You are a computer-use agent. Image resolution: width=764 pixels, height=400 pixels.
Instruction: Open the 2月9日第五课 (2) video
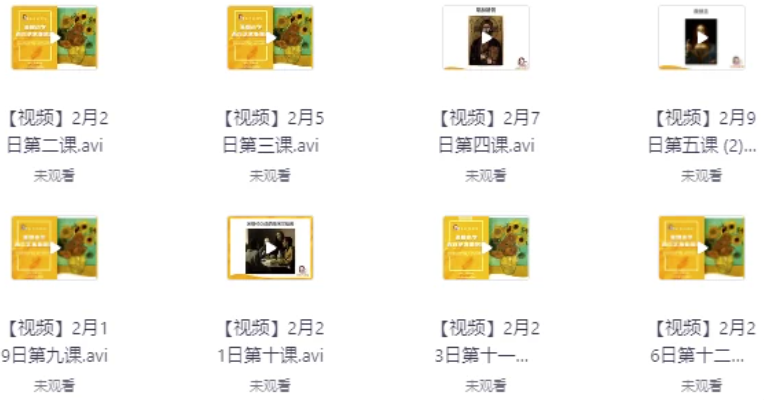click(x=702, y=38)
